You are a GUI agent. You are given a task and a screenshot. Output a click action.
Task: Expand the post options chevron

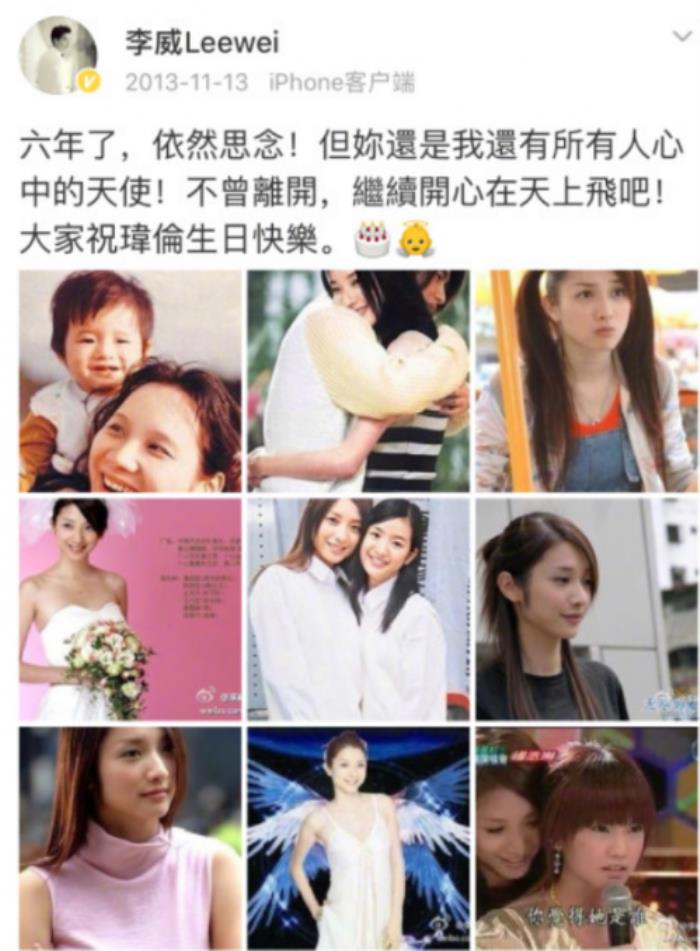click(x=684, y=38)
